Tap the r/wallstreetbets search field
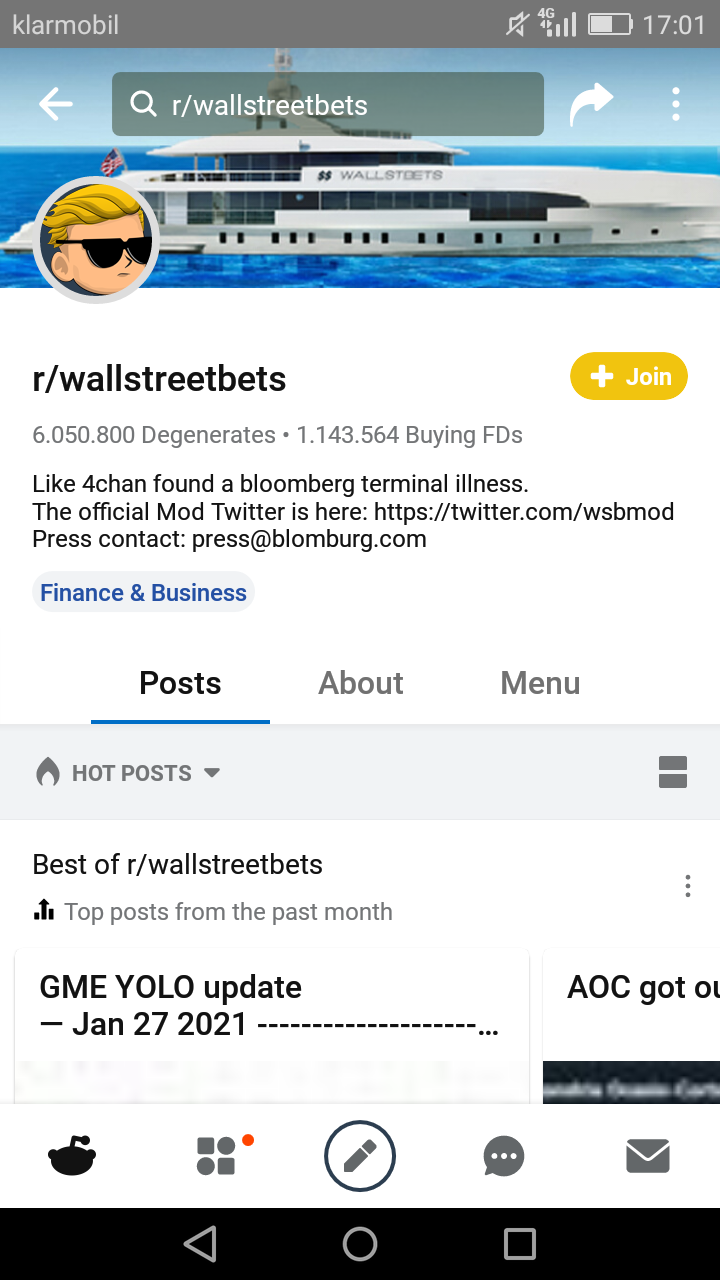Screen dimensions: 720x1280 pyautogui.click(x=328, y=104)
